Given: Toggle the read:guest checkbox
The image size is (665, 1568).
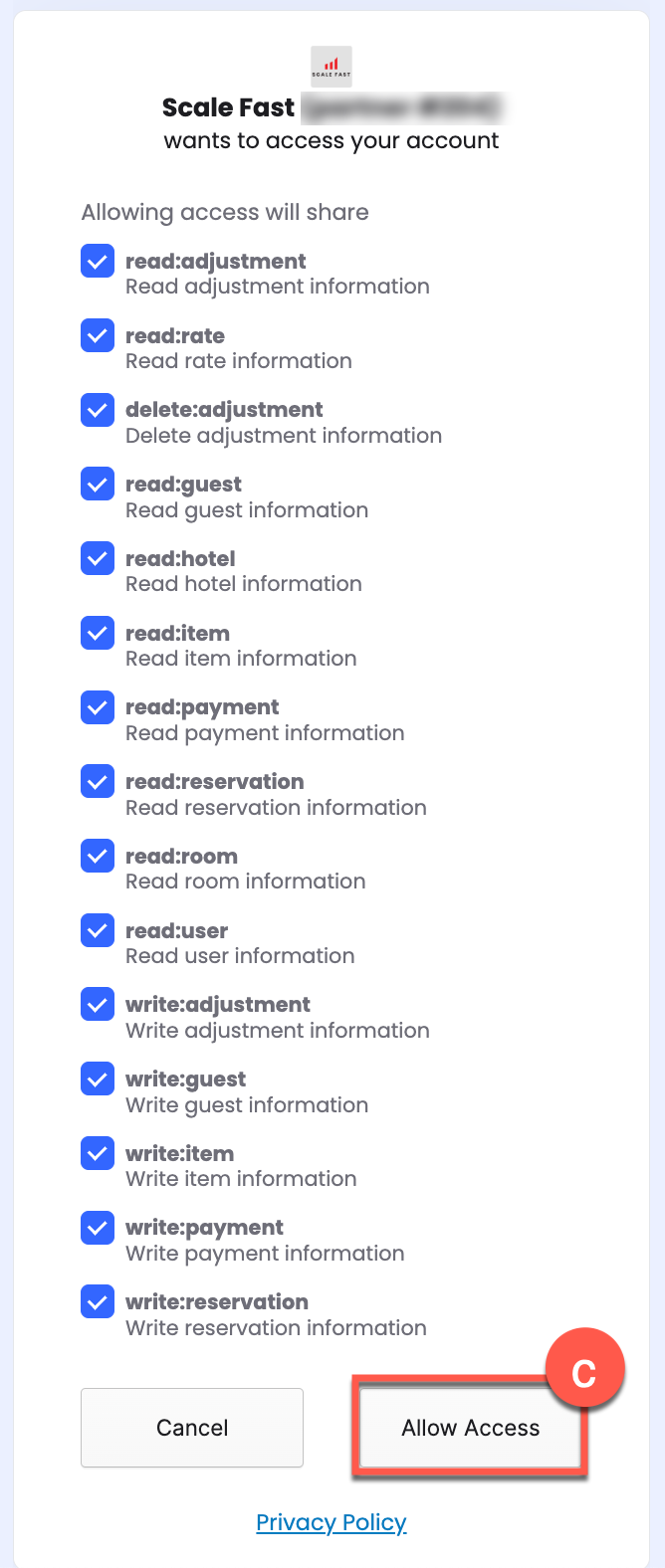Looking at the screenshot, I should (98, 485).
